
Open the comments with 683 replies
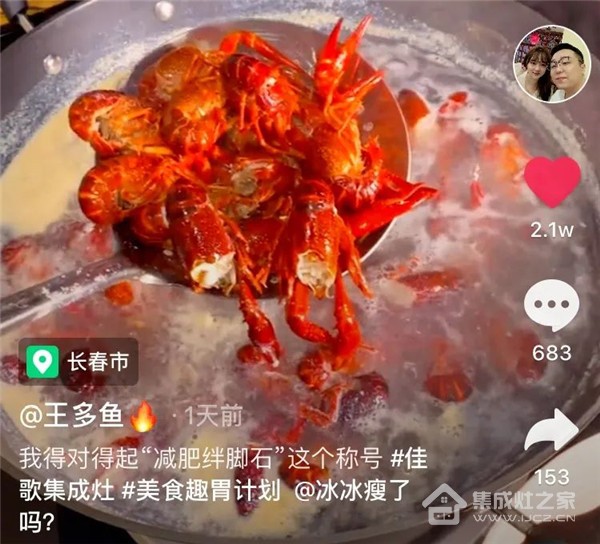552,307
